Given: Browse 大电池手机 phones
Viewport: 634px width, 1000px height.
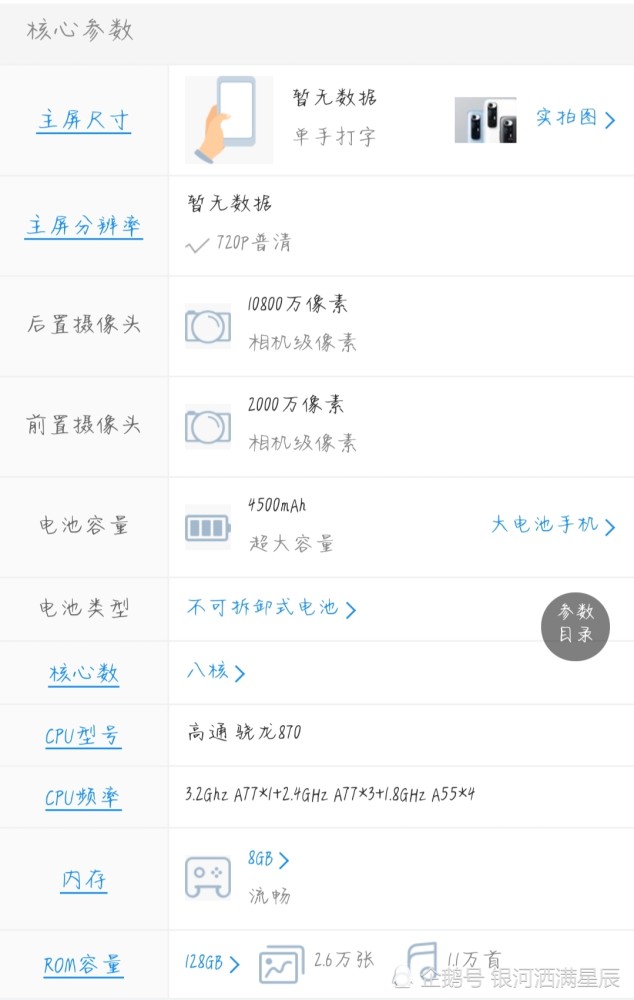Looking at the screenshot, I should click(x=552, y=525).
